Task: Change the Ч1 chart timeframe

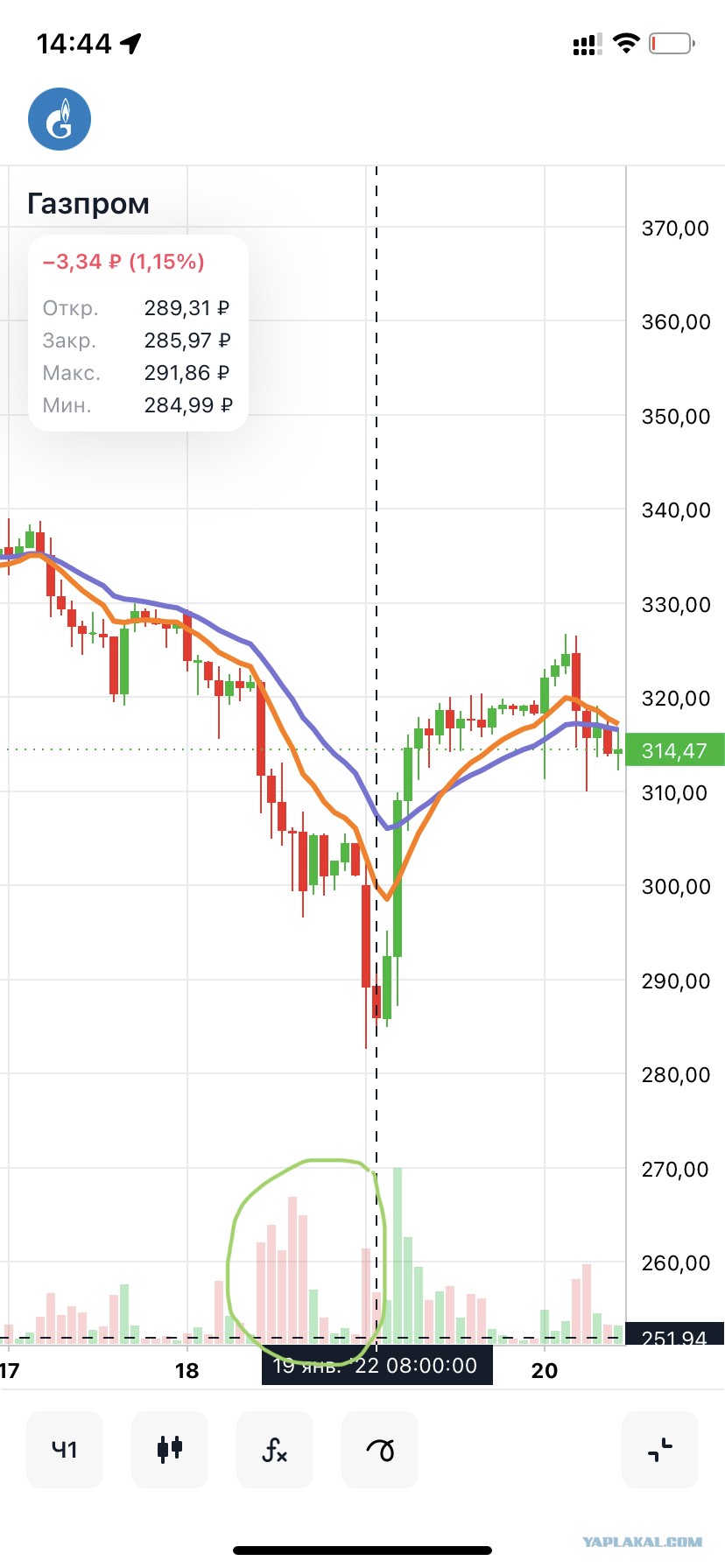Action: 65,1449
